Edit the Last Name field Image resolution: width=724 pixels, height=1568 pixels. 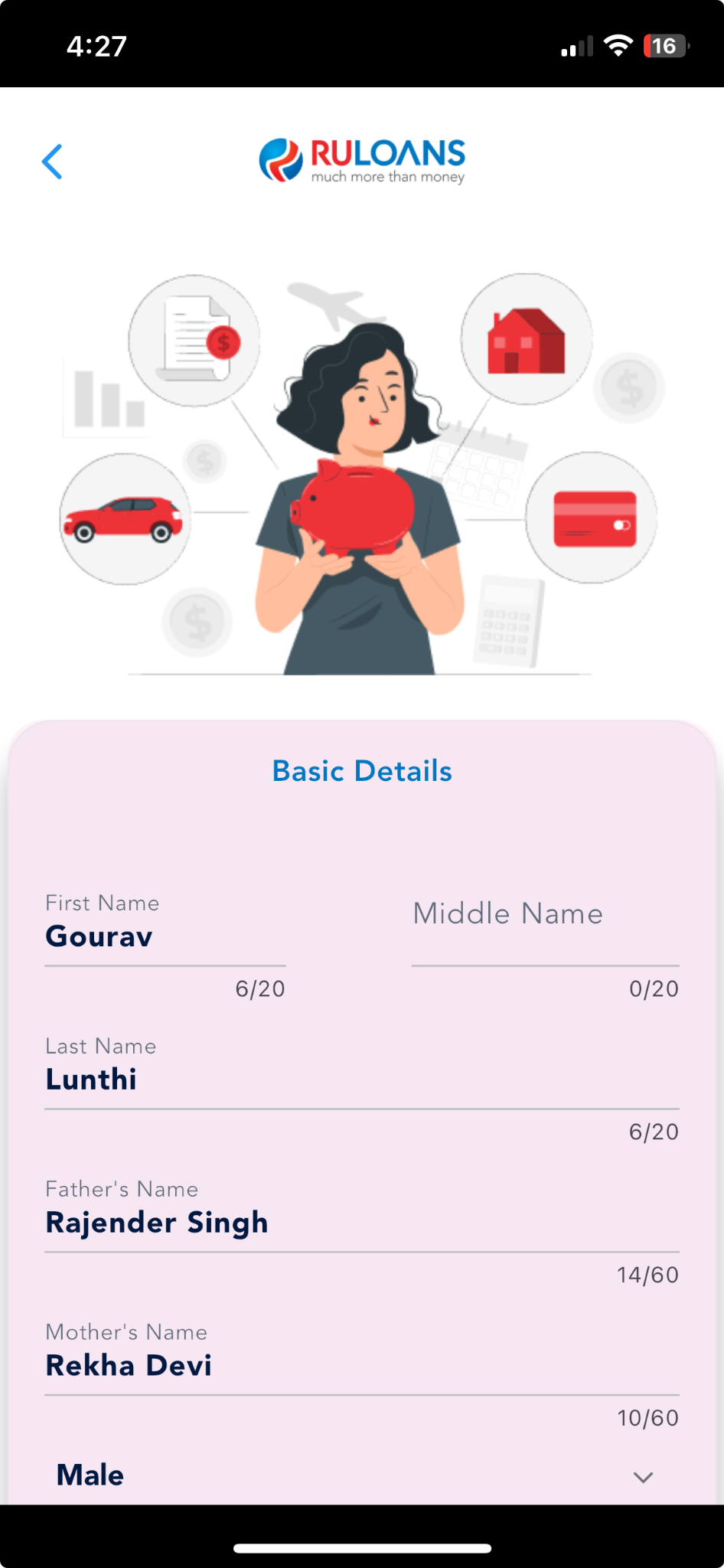click(x=361, y=1080)
